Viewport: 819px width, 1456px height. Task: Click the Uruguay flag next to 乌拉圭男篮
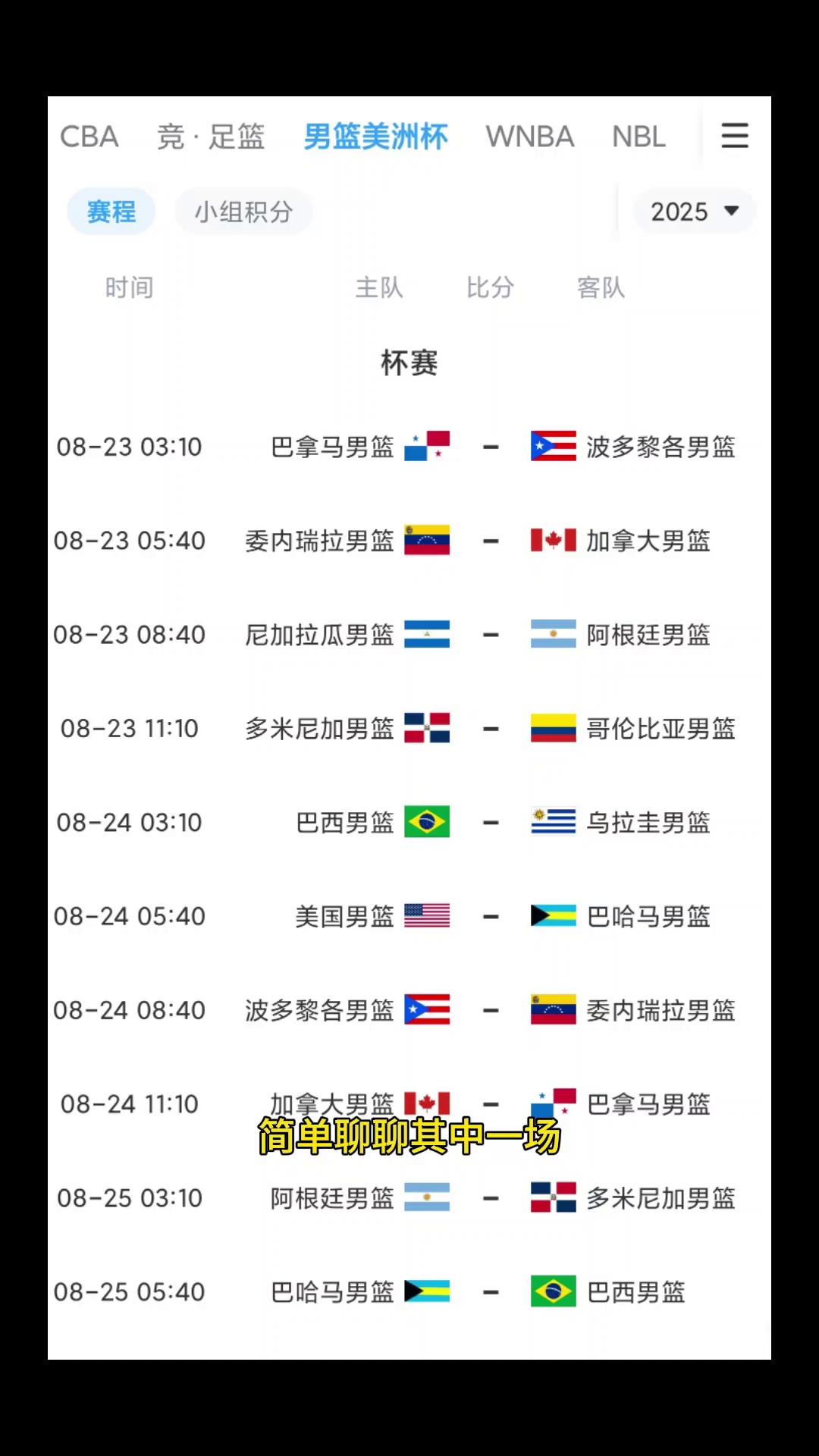551,821
